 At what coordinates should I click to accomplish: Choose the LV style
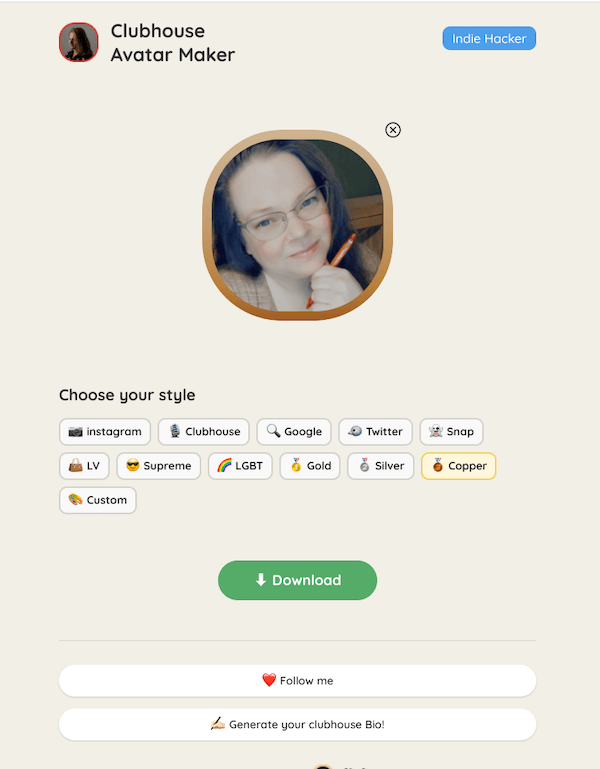pos(84,466)
